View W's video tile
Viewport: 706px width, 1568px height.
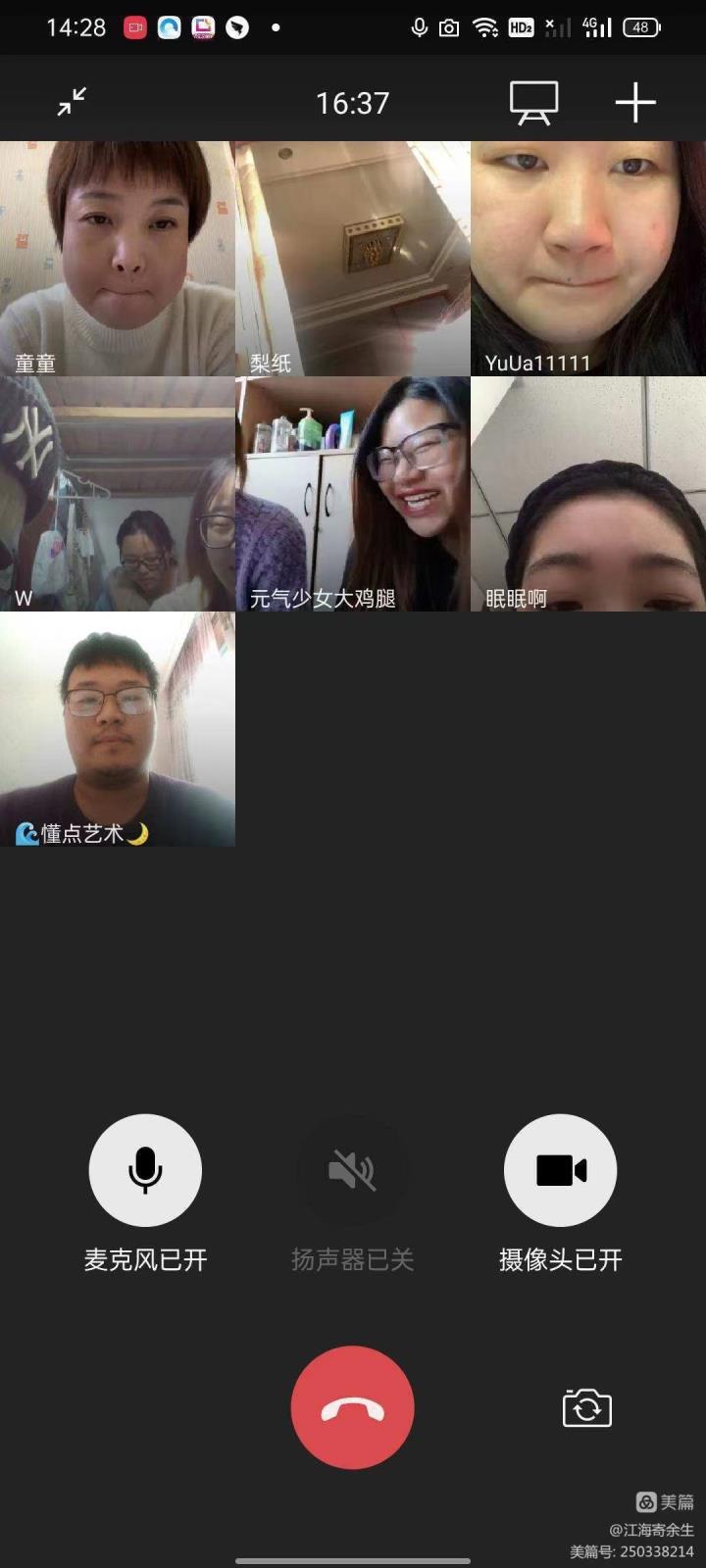click(x=118, y=494)
